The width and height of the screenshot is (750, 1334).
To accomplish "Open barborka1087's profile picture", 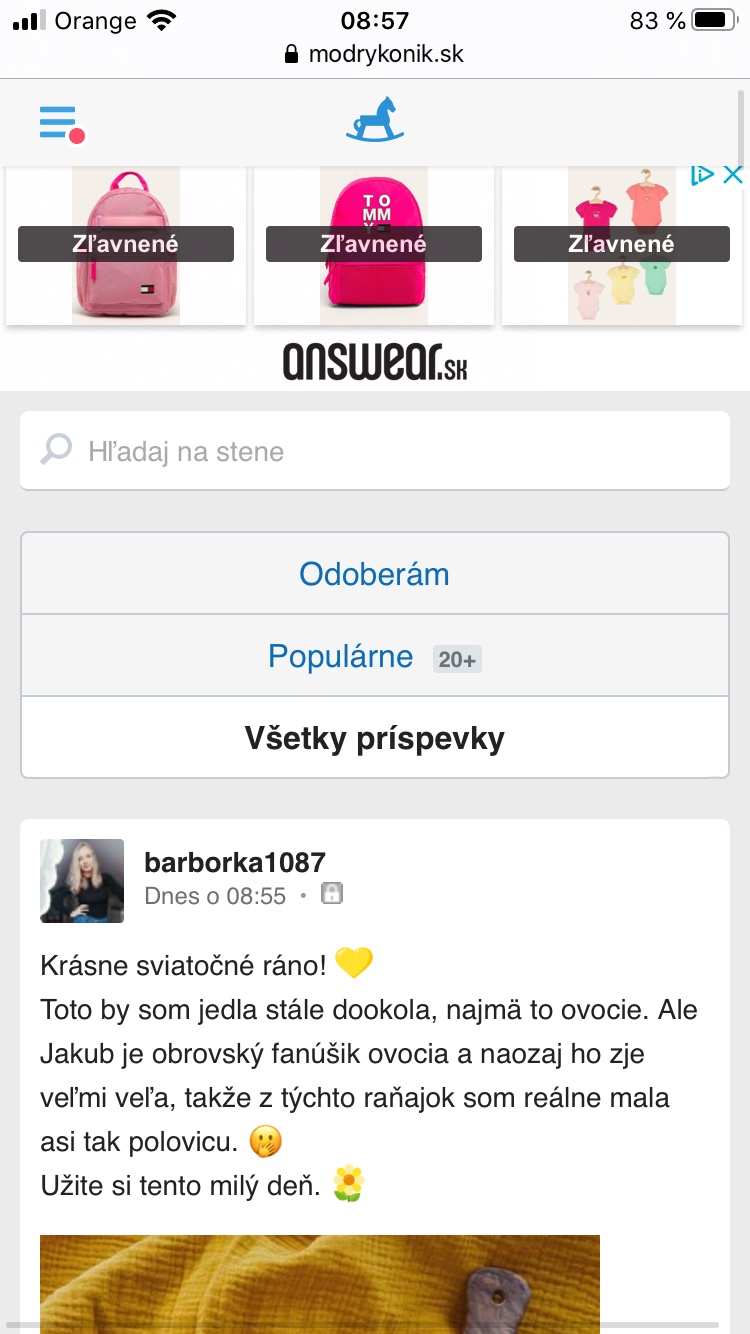I will coord(82,880).
